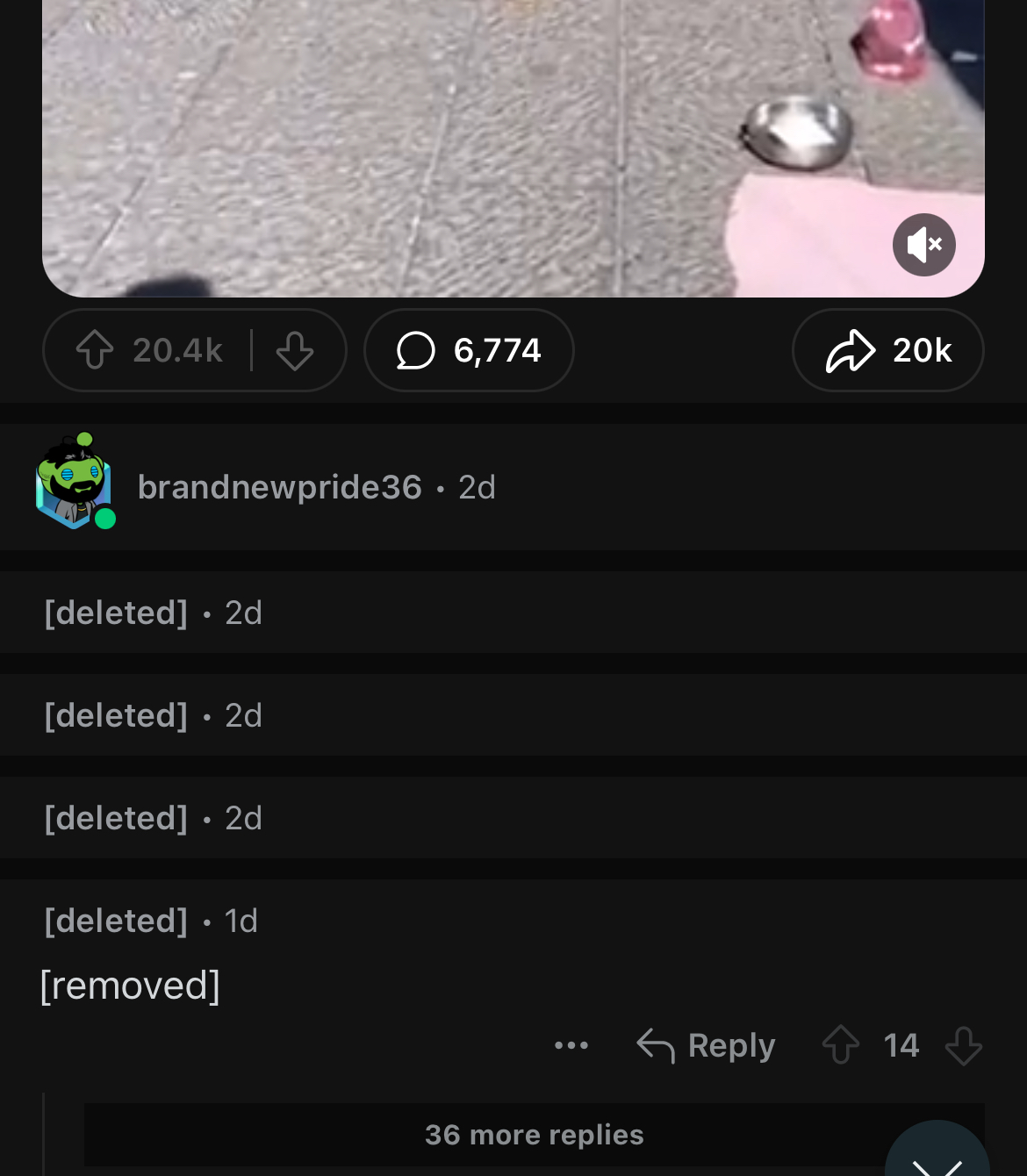Upvote the post with 20.4k votes
Screen dimensions: 1027x1176
tap(95, 350)
